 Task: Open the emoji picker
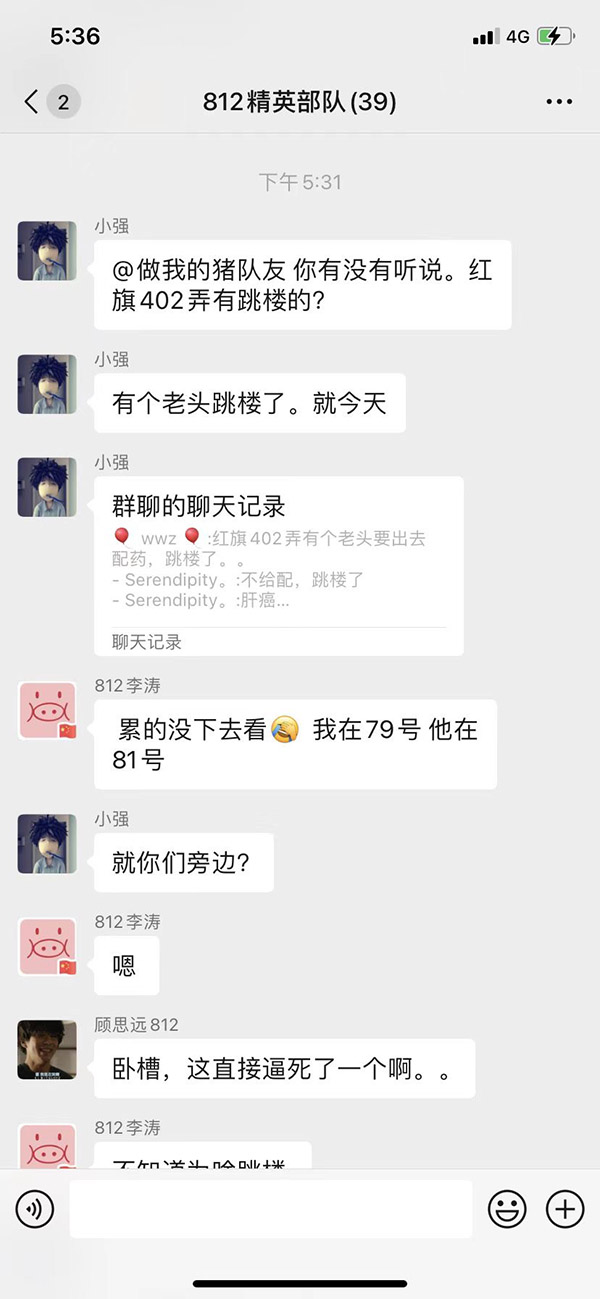(507, 1209)
